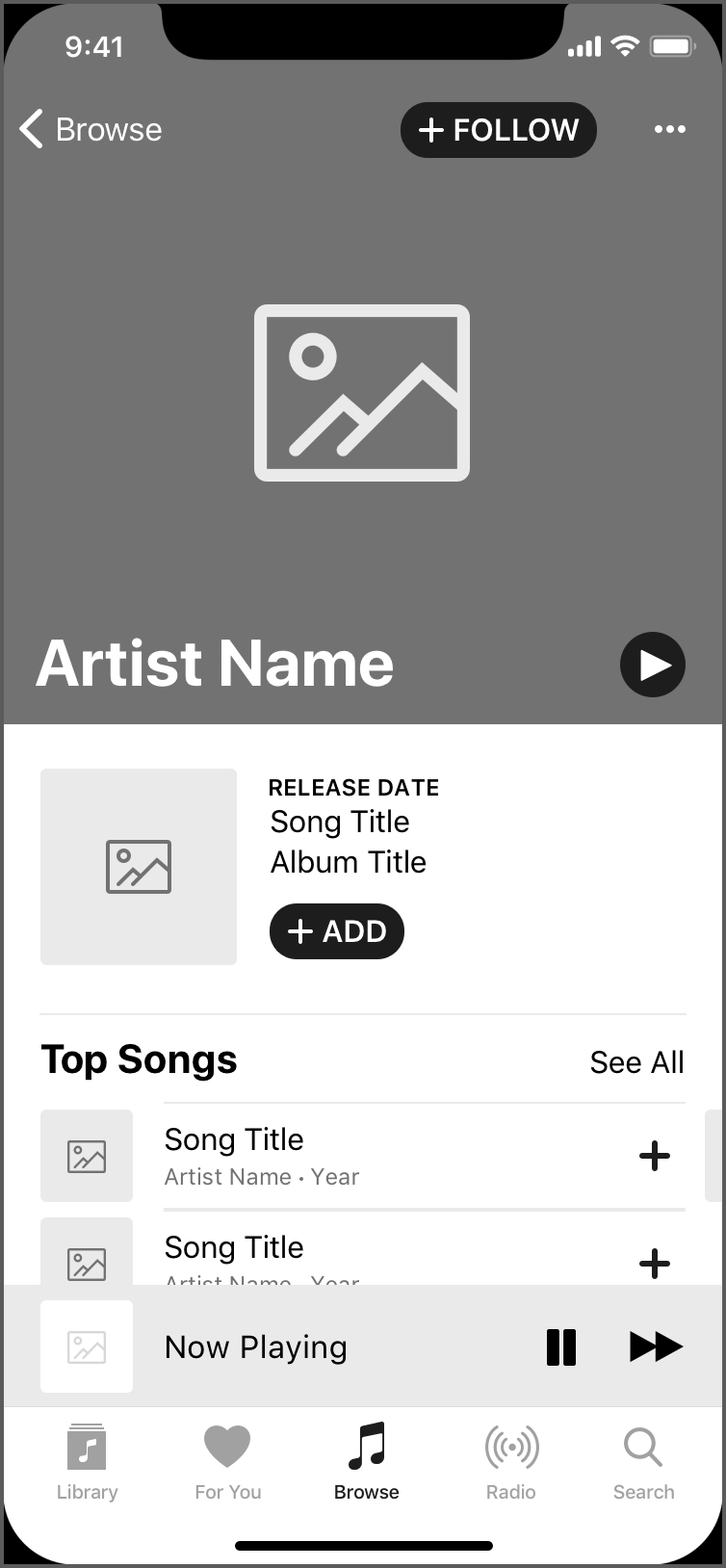Select the first song's album thumbnail

point(87,1156)
